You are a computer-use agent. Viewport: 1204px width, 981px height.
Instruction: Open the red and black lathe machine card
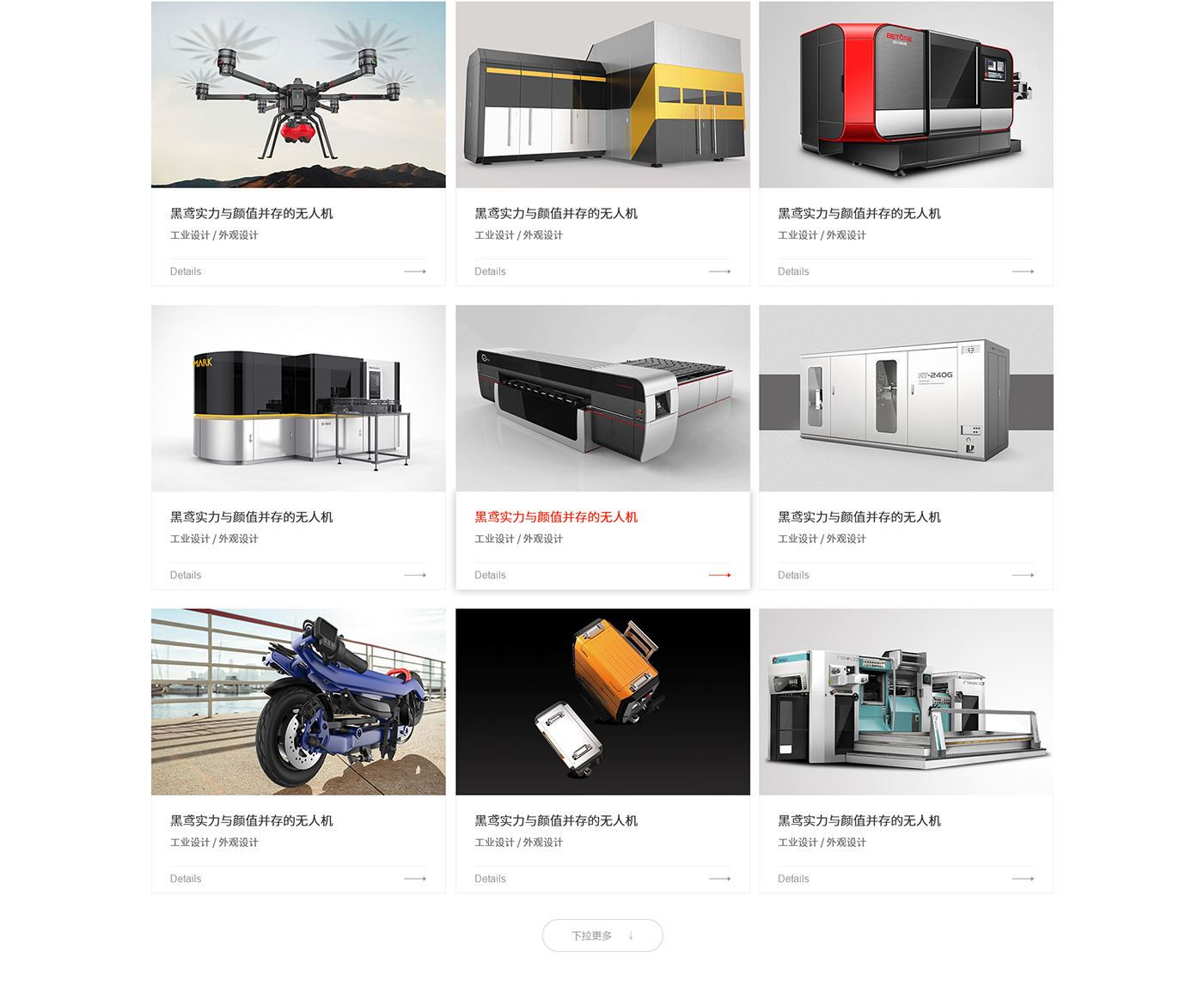tap(906, 94)
